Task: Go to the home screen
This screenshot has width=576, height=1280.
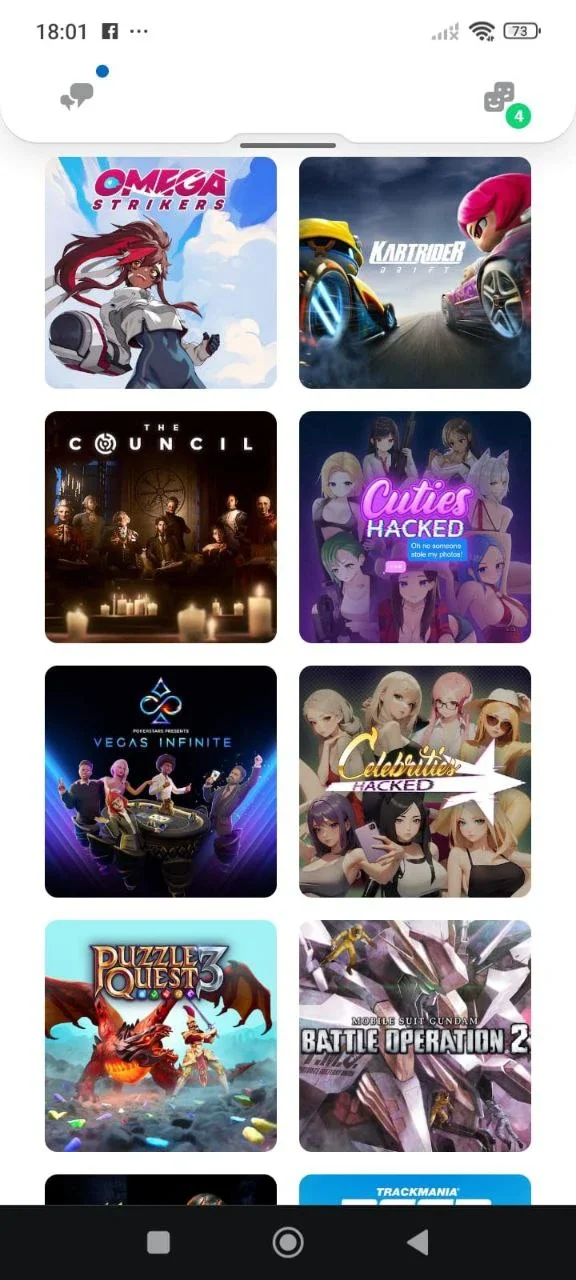Action: 288,1242
